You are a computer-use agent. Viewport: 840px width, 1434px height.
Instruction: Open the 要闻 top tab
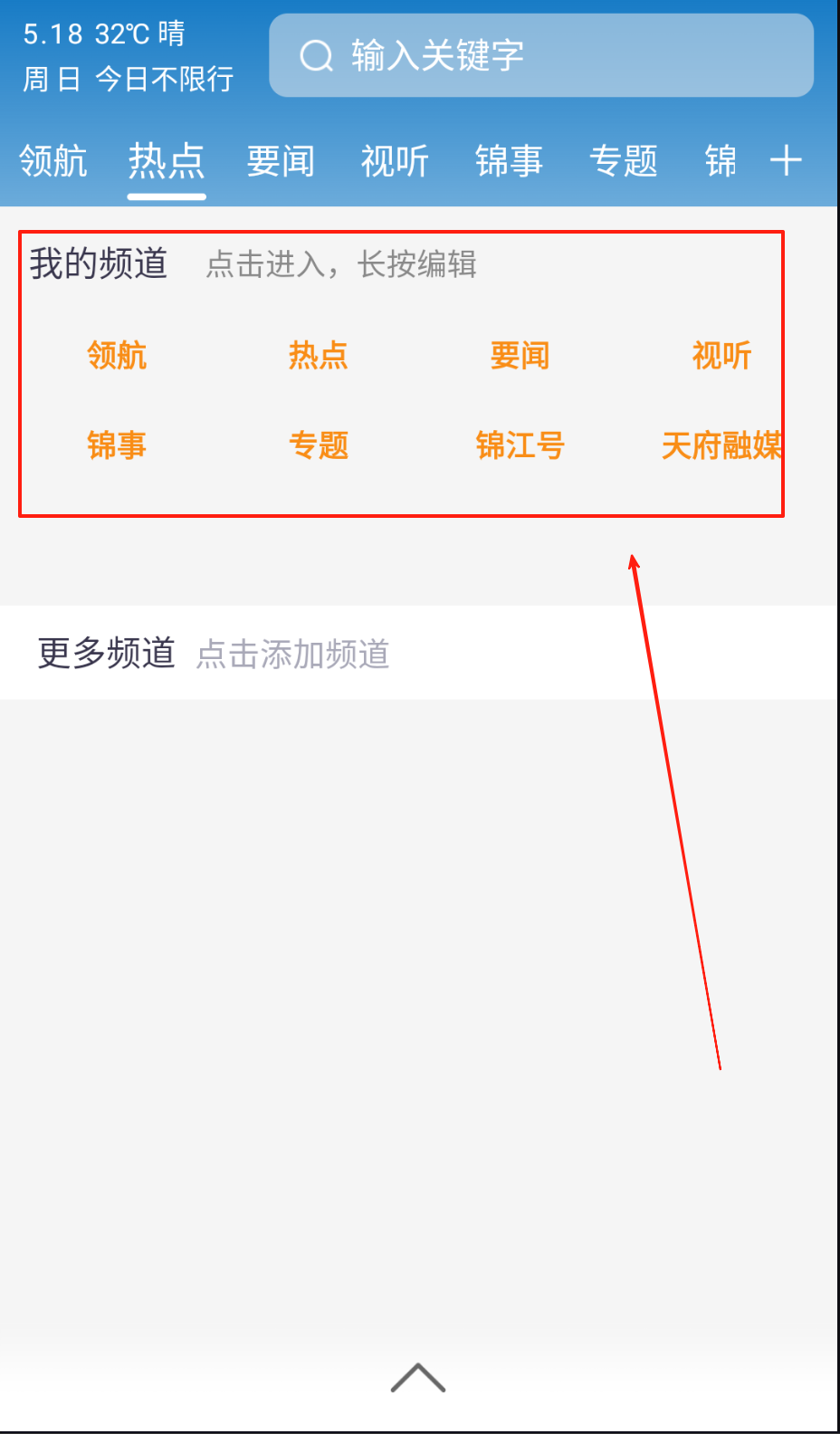tap(281, 161)
